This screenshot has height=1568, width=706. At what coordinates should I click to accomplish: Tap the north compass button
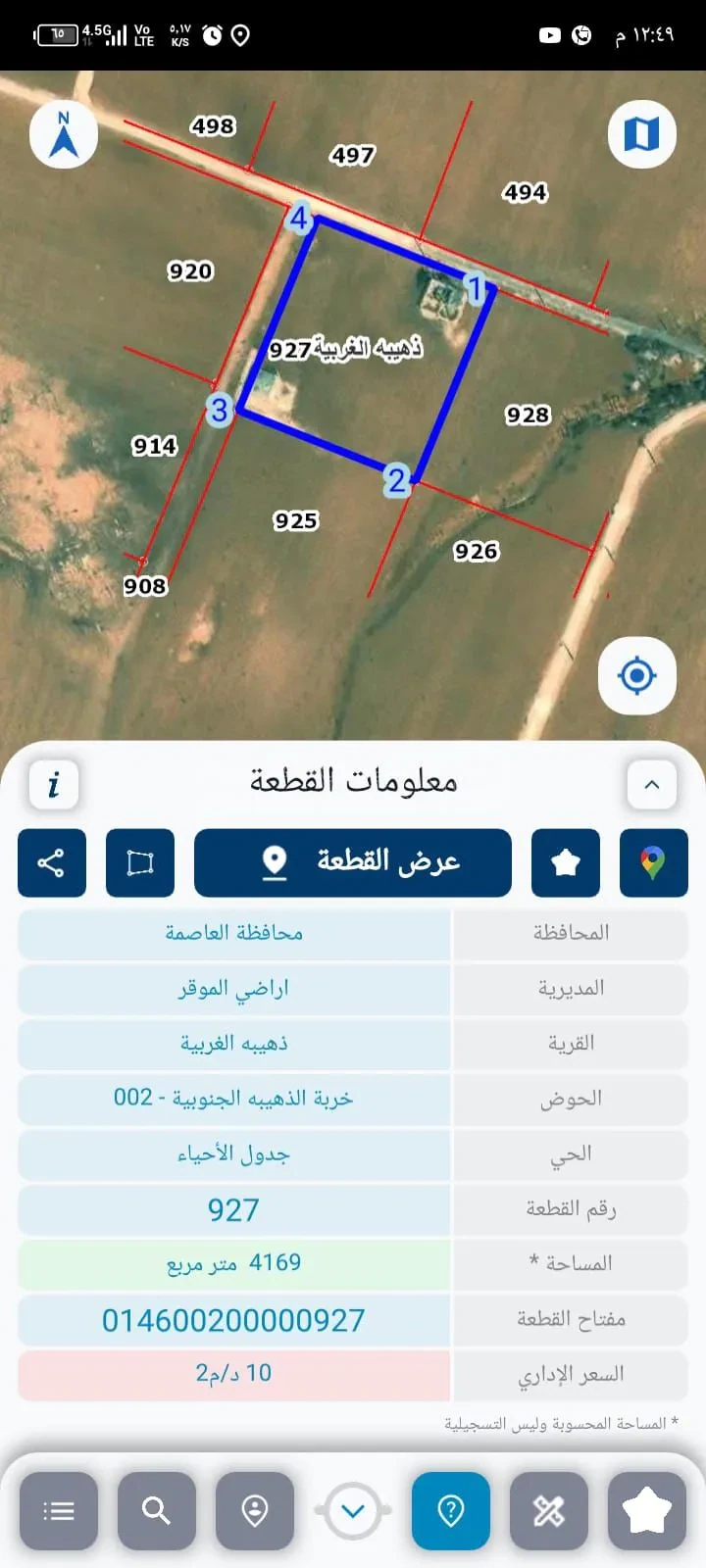pos(64,134)
